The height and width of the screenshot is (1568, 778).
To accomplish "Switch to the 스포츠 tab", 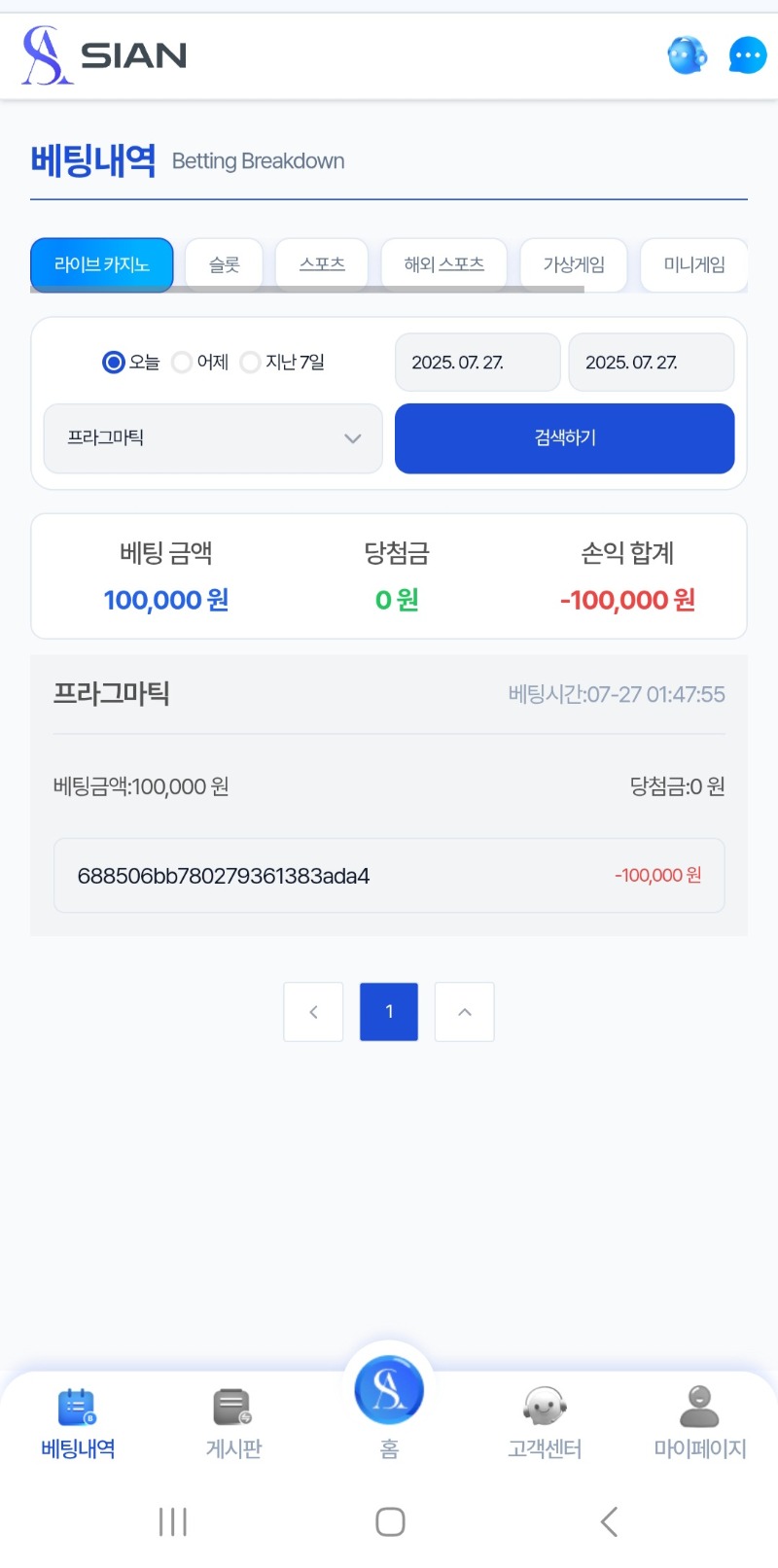I will [x=322, y=264].
